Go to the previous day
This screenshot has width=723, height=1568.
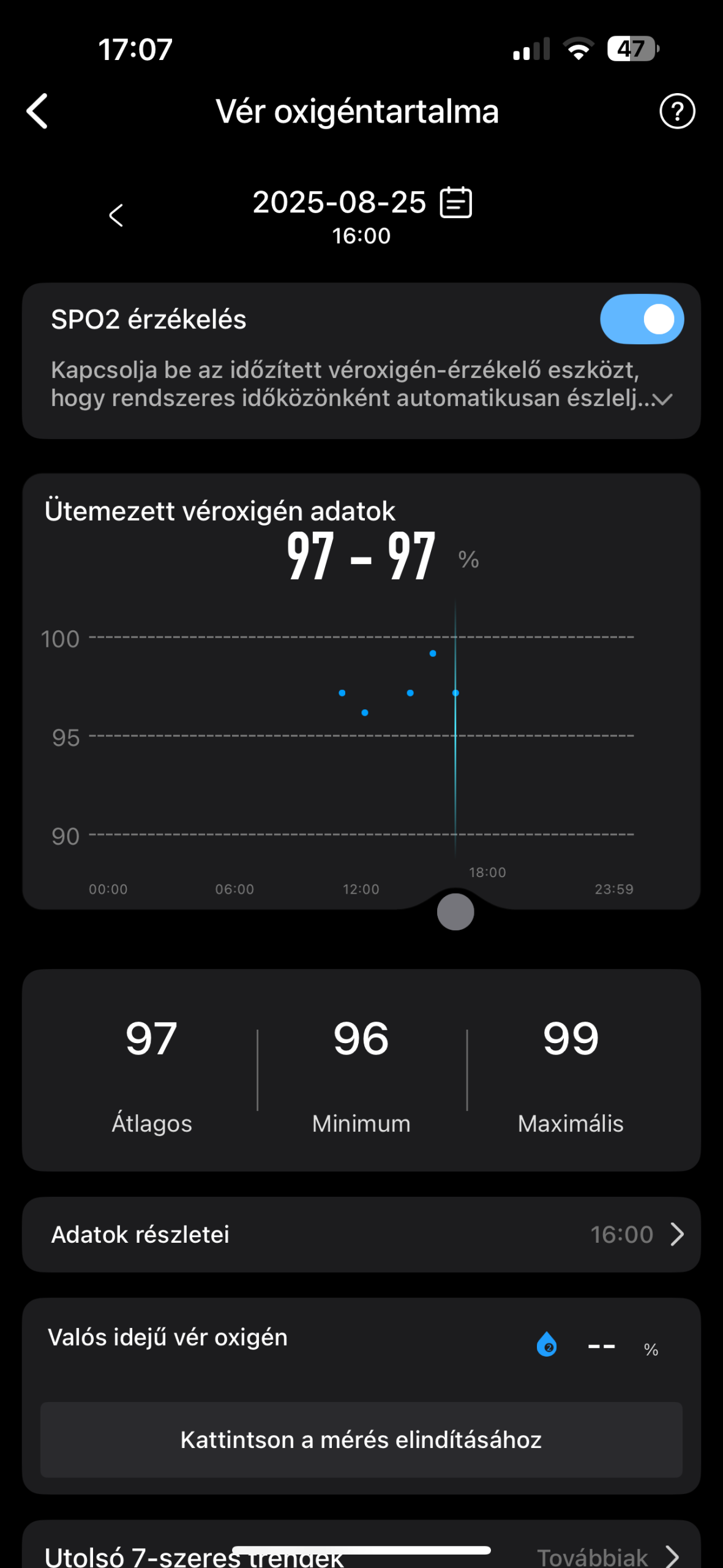116,216
